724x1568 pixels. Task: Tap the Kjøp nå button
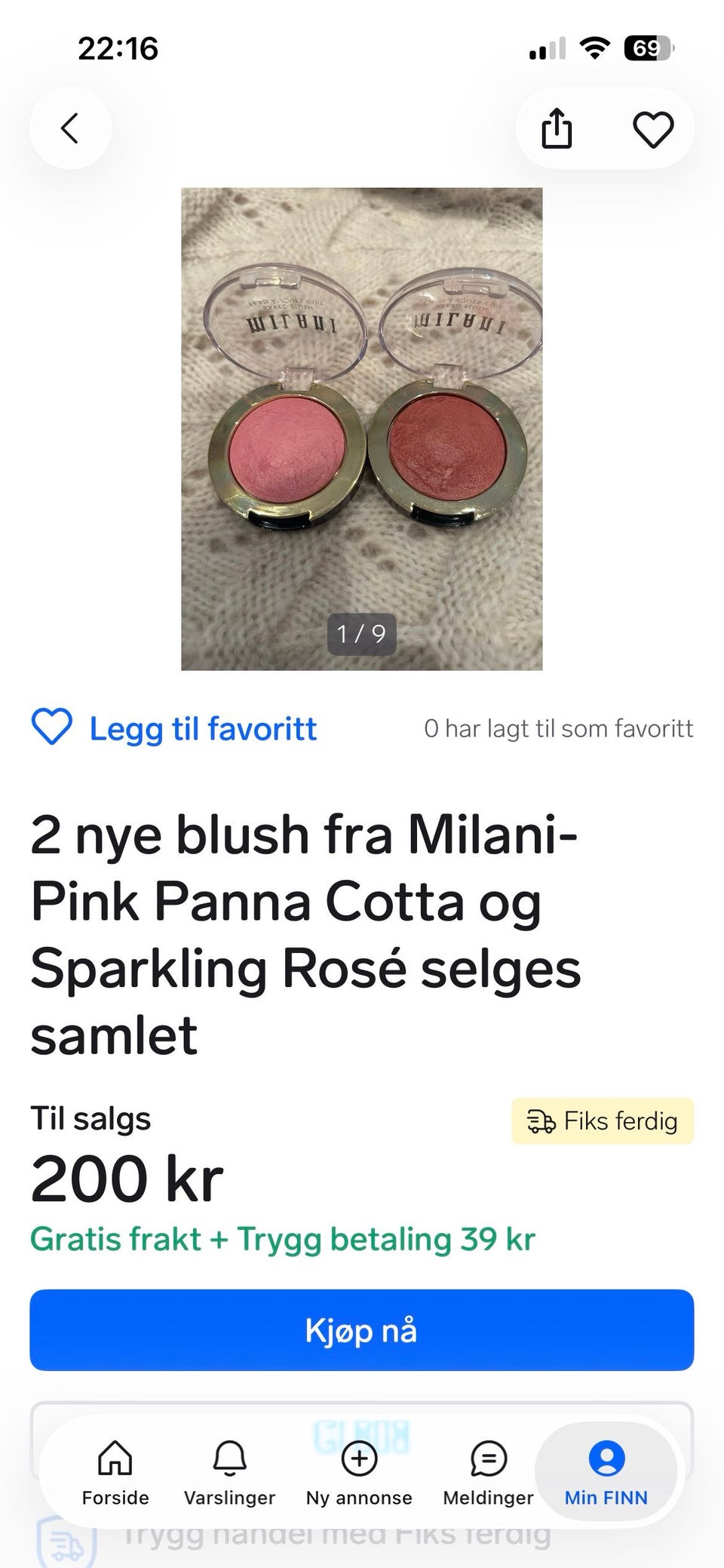[362, 1330]
